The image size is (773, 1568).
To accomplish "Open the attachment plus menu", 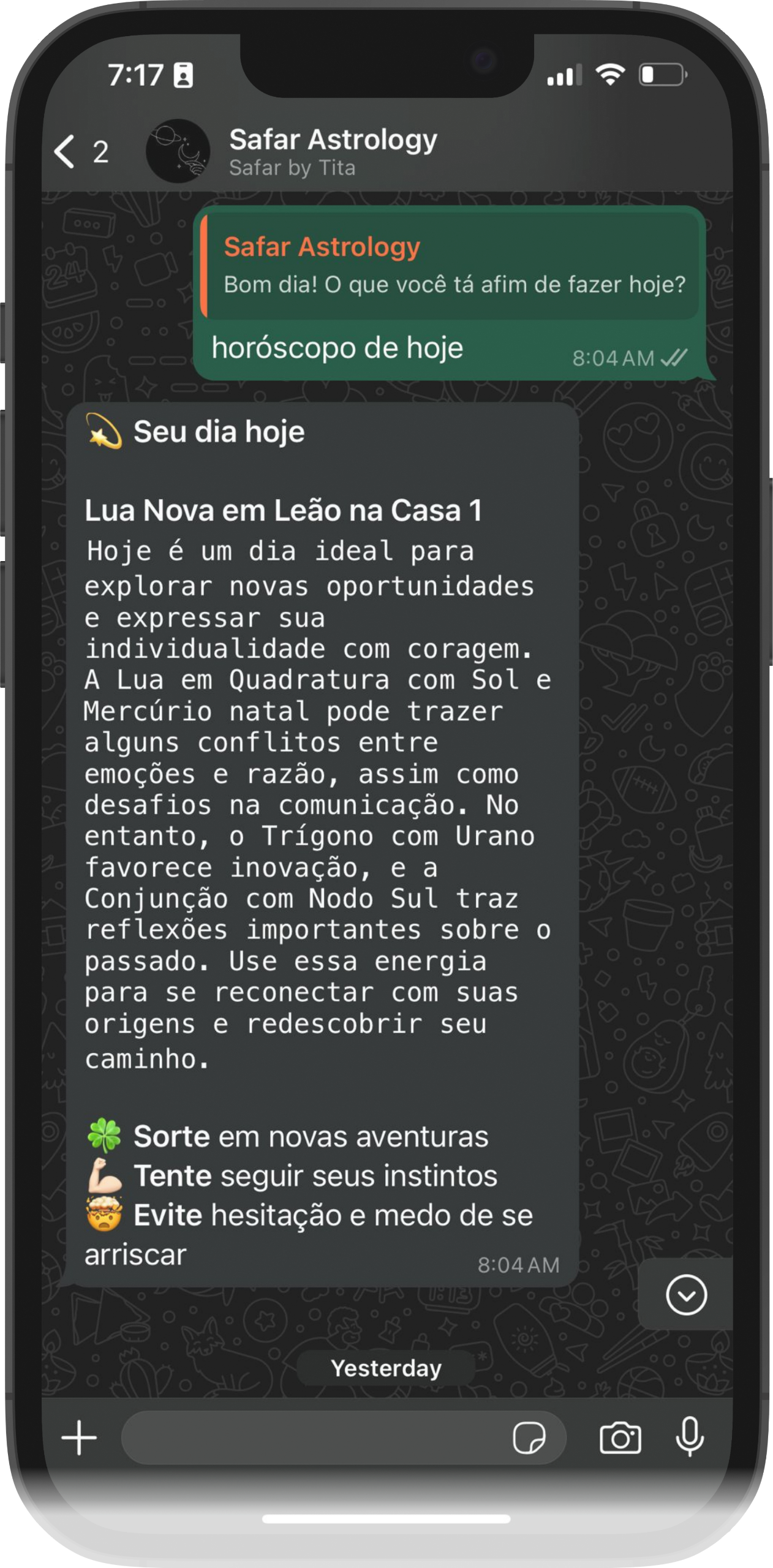I will tap(80, 1438).
